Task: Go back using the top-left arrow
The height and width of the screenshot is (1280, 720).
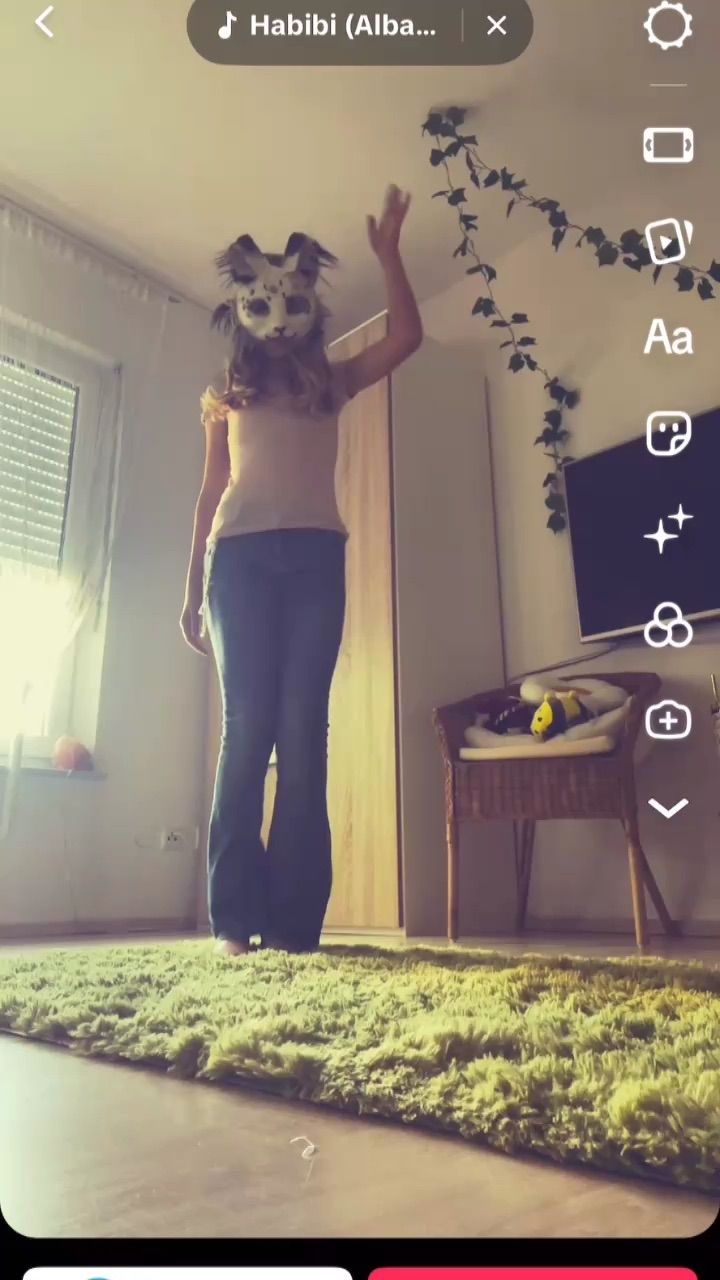Action: coord(44,23)
